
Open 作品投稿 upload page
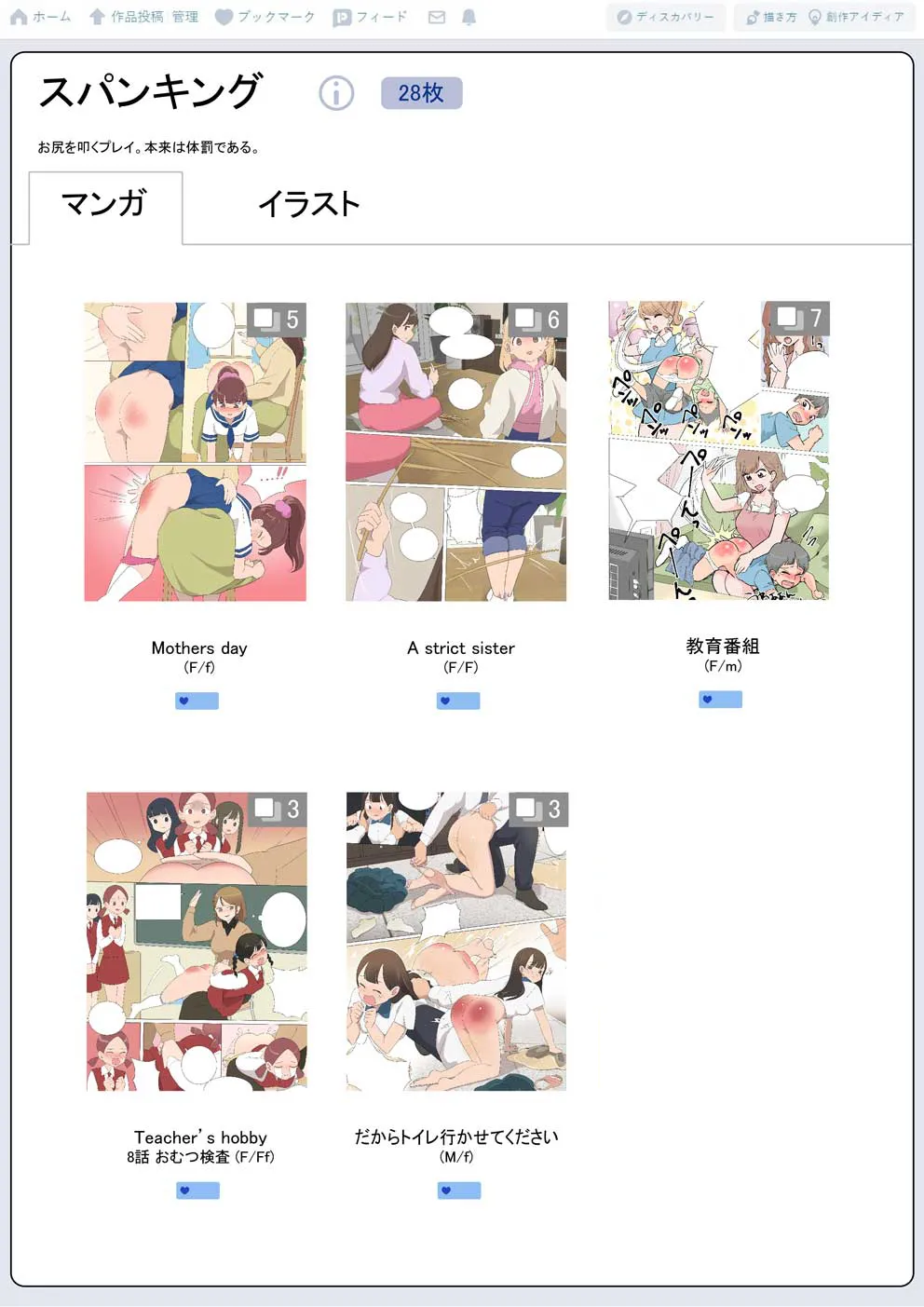point(127,17)
